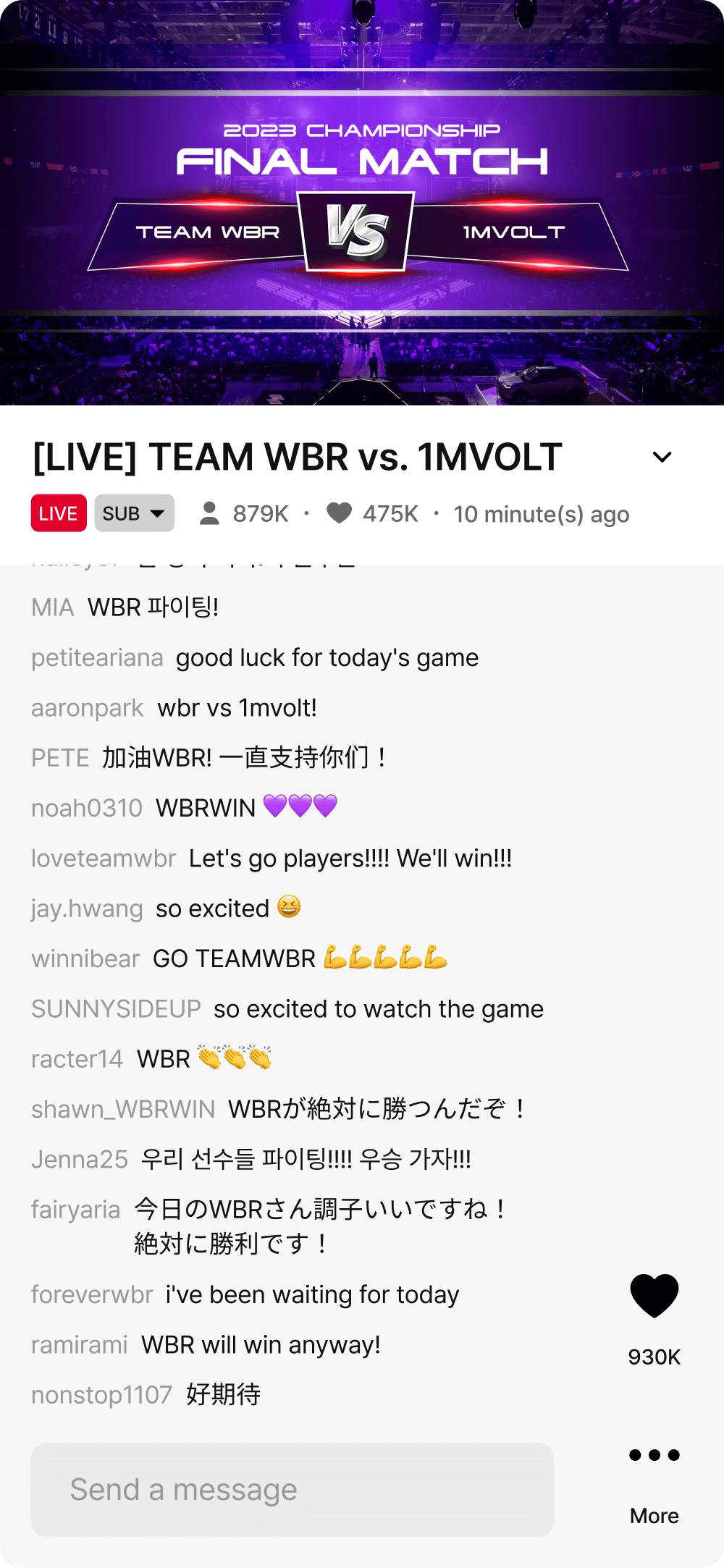Send a heart with the like button
Viewport: 724px width, 1568px height.
[x=654, y=1296]
